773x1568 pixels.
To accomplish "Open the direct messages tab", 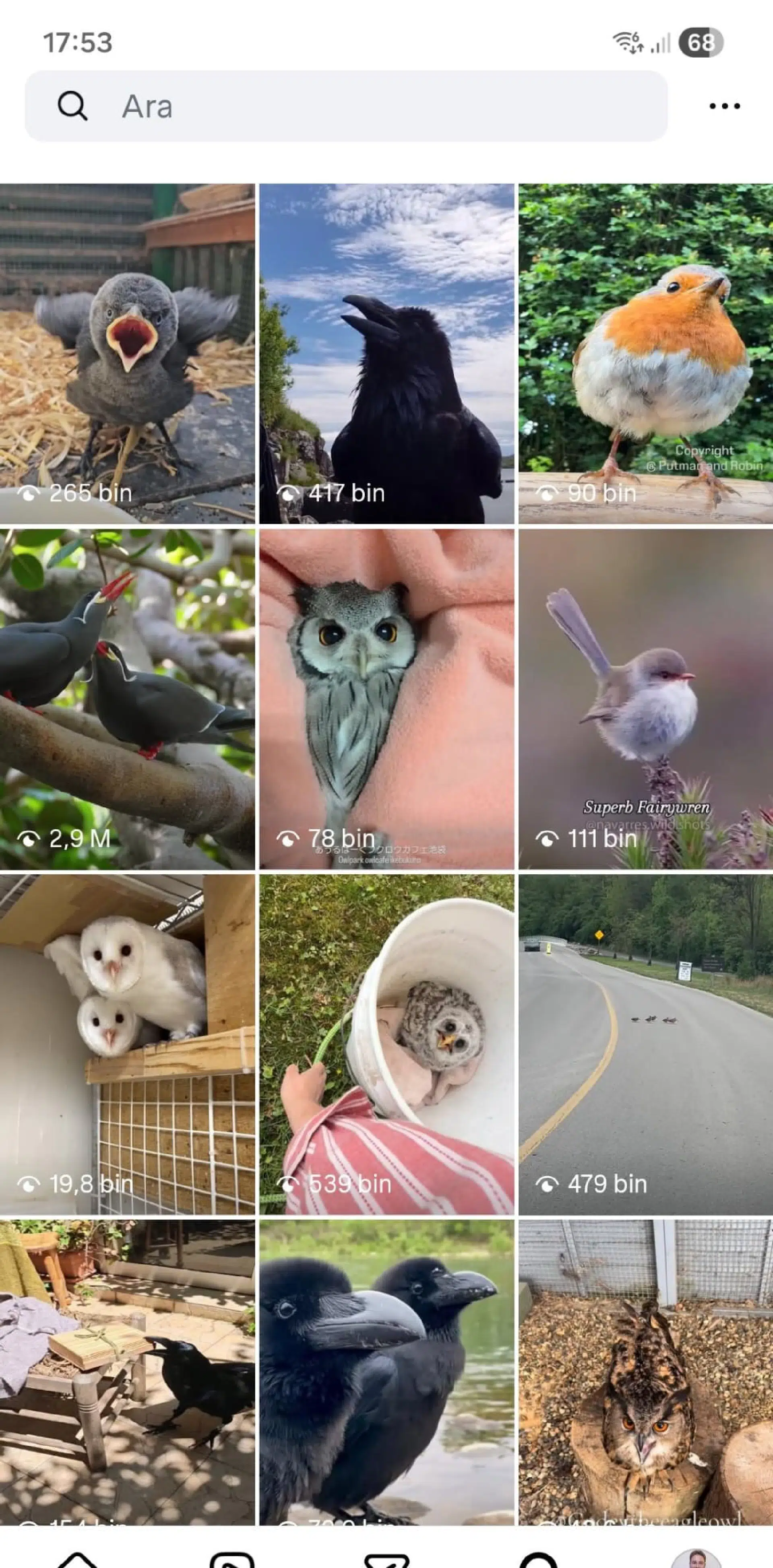I will tap(387, 1559).
